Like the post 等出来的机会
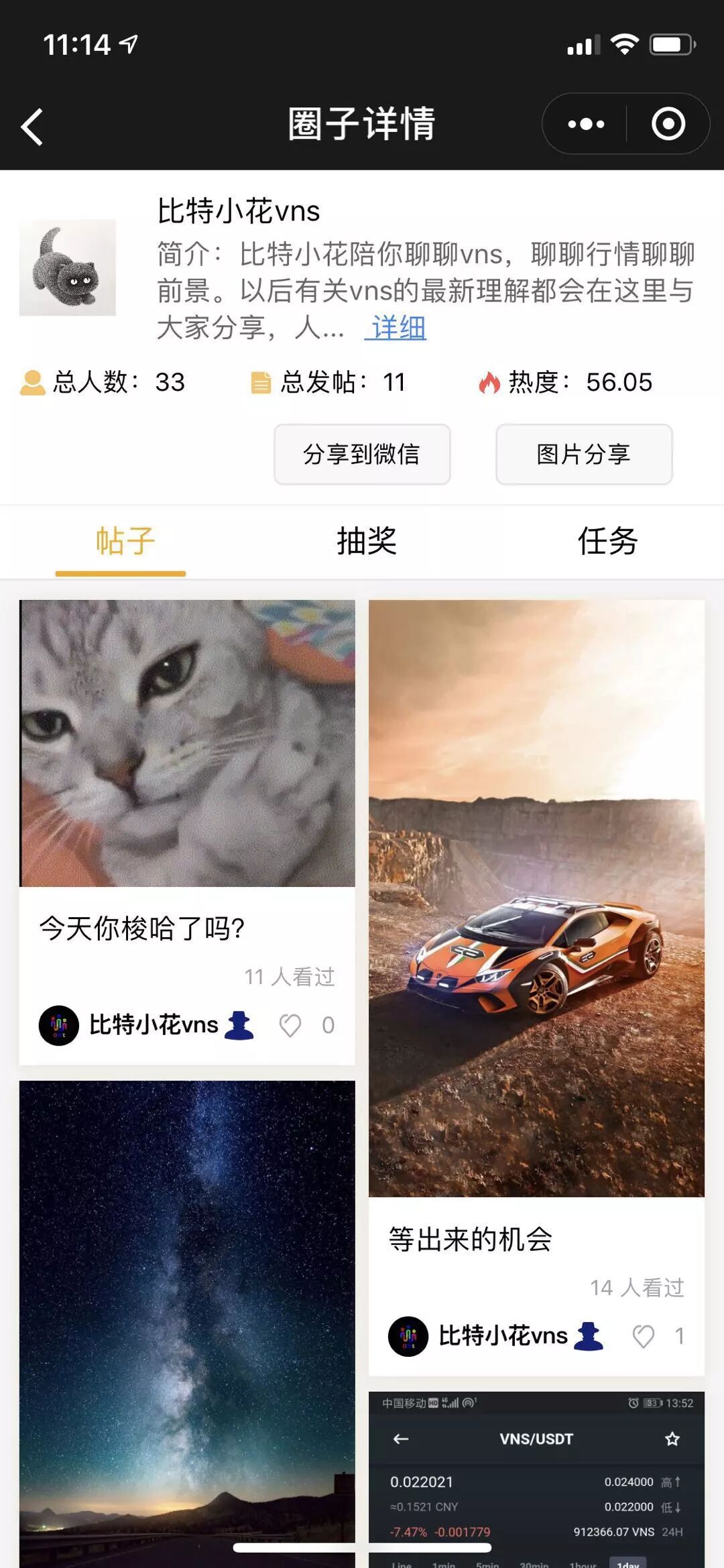 (644, 1336)
